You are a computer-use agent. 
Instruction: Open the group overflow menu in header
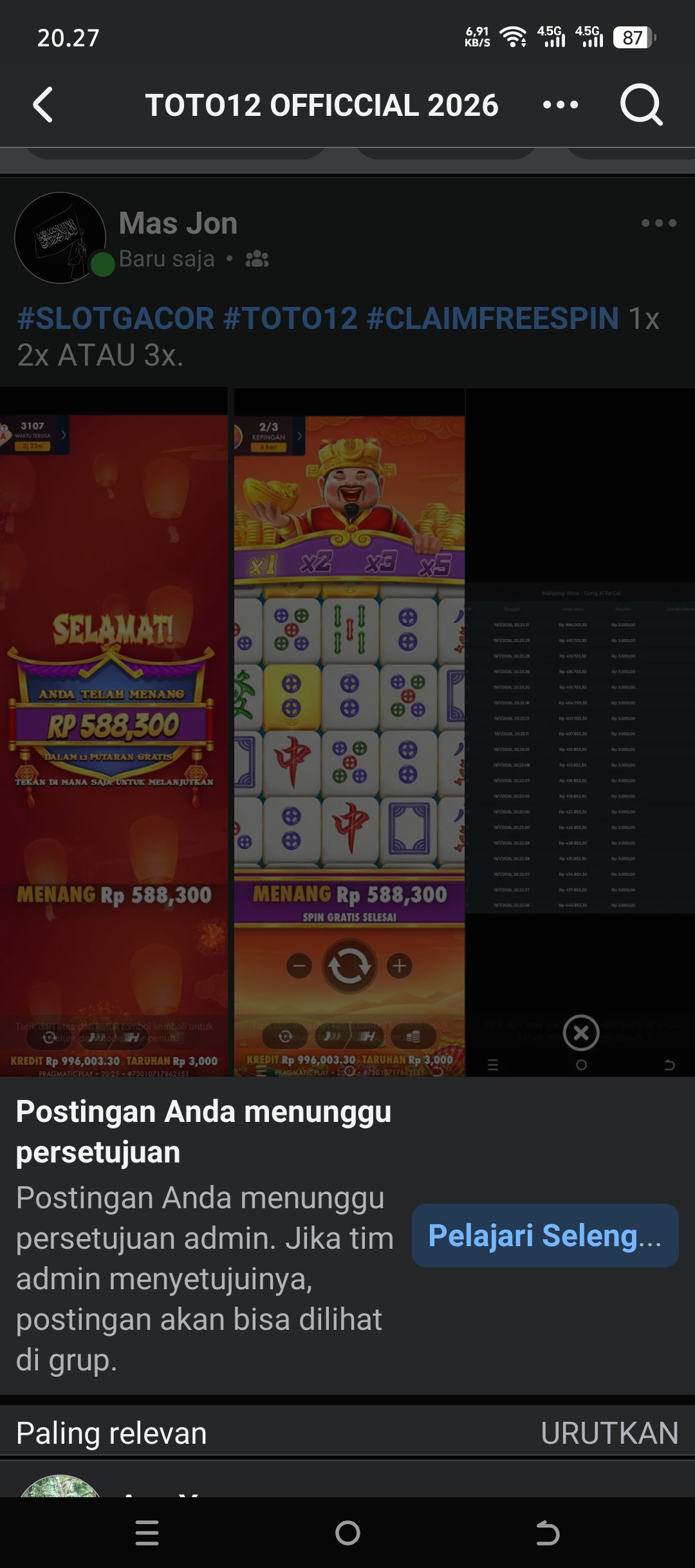560,105
